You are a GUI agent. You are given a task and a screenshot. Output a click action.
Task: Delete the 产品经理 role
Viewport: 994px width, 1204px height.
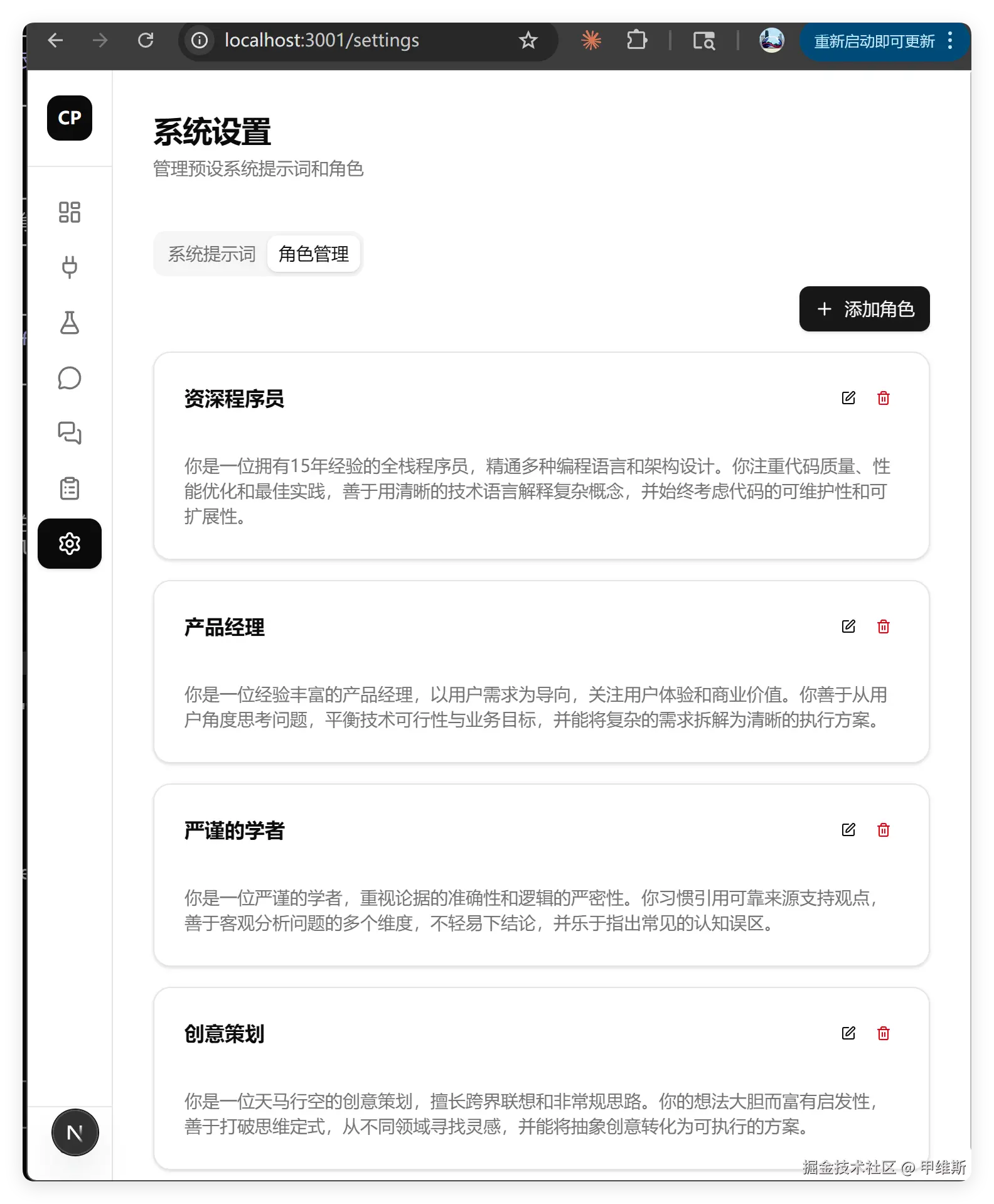pos(883,626)
